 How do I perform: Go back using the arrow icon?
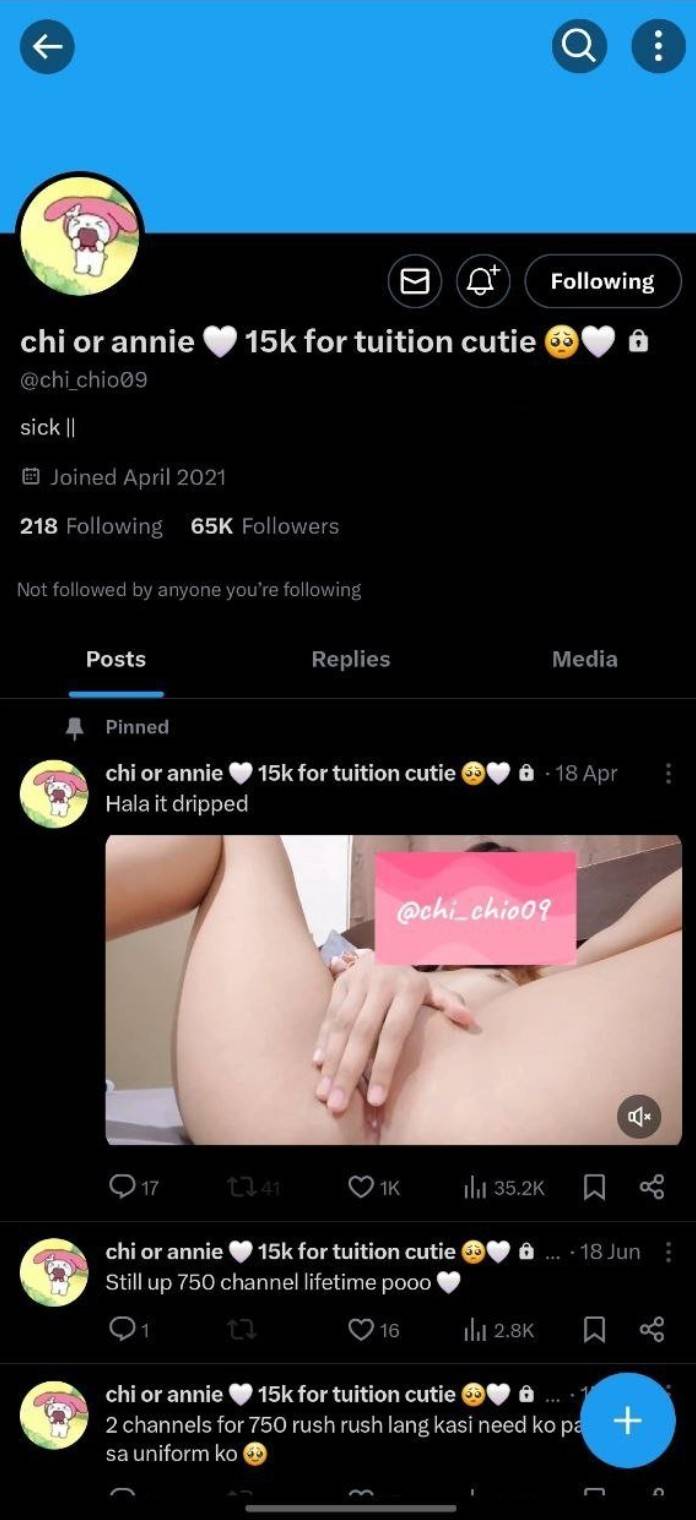tap(47, 46)
